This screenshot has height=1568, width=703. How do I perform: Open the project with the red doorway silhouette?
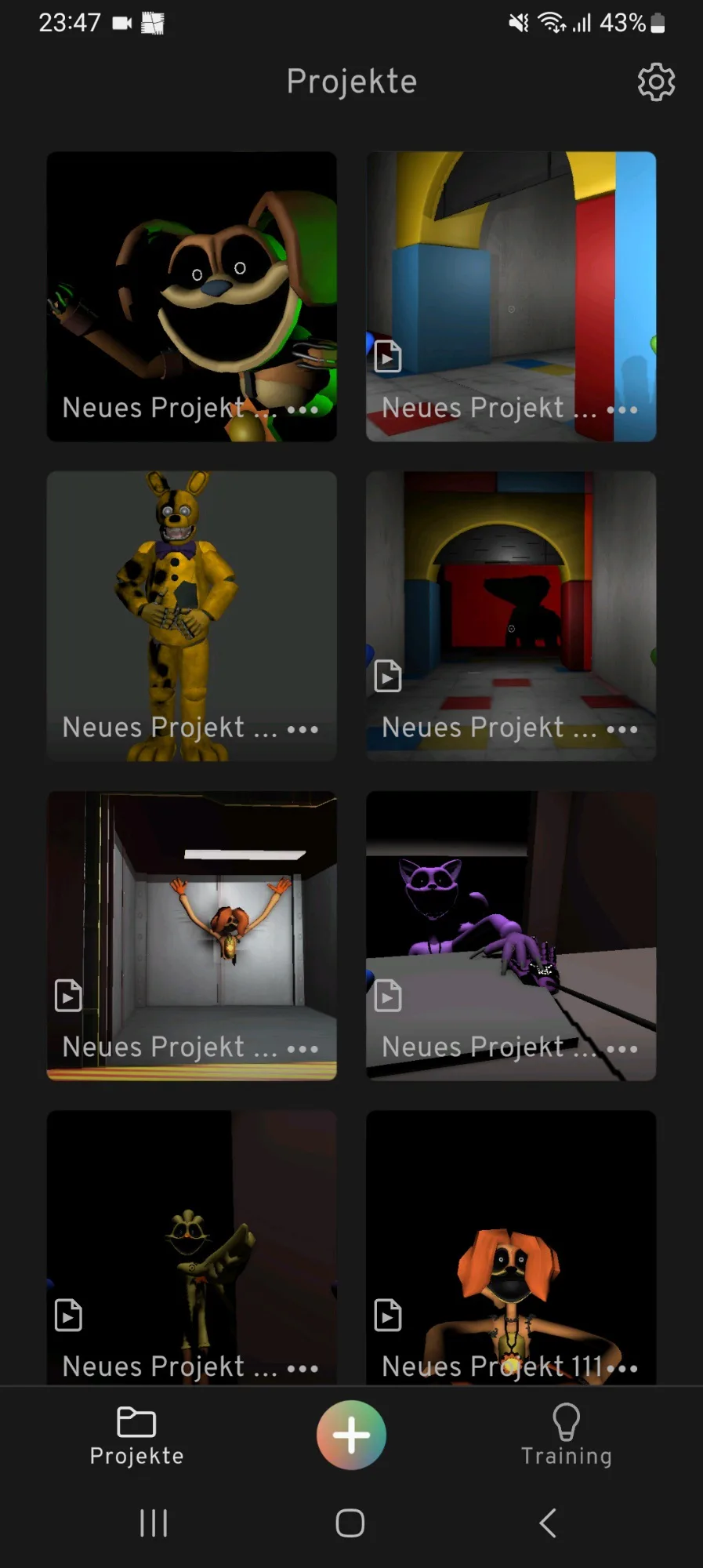(511, 615)
